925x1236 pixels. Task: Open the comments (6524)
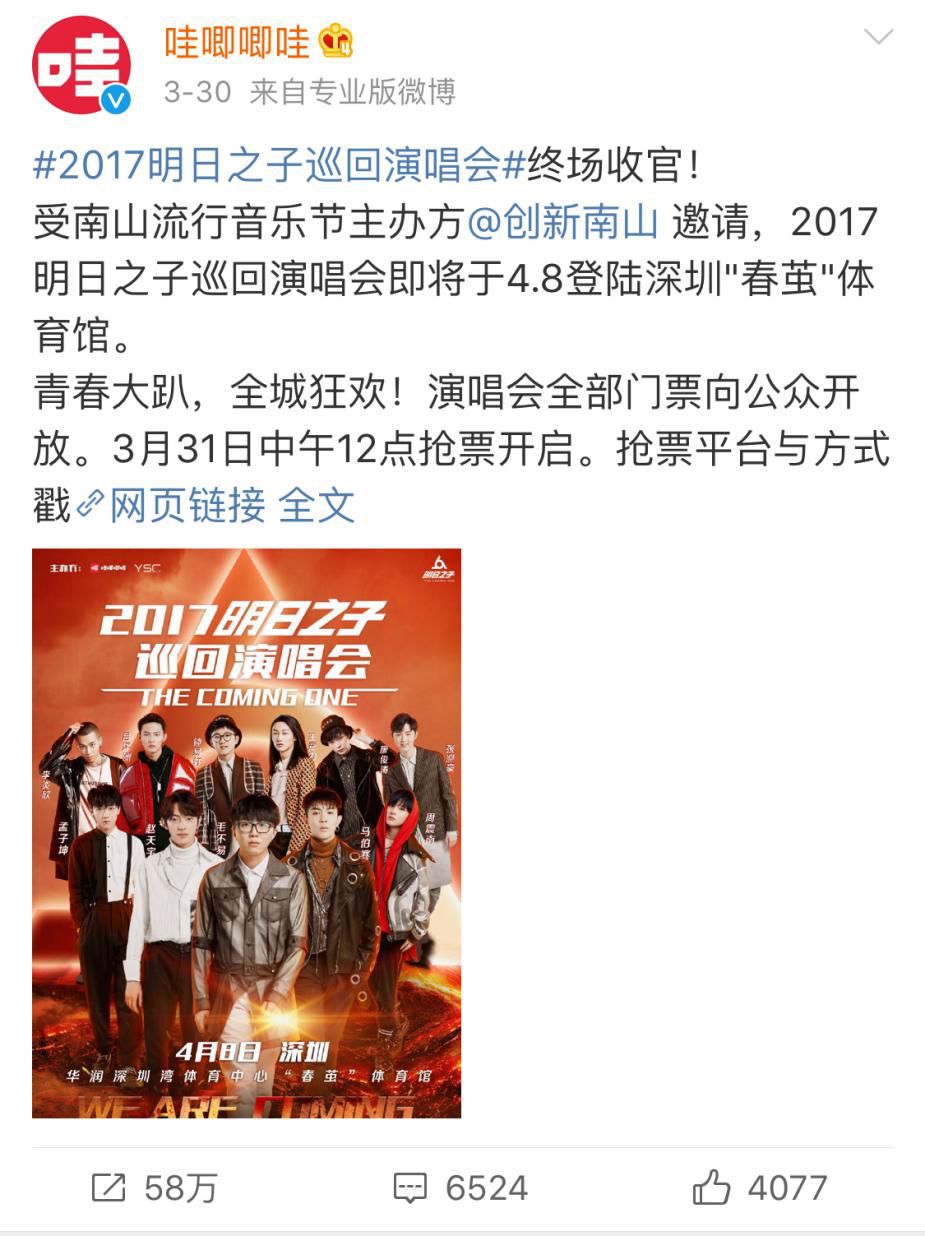[460, 1188]
